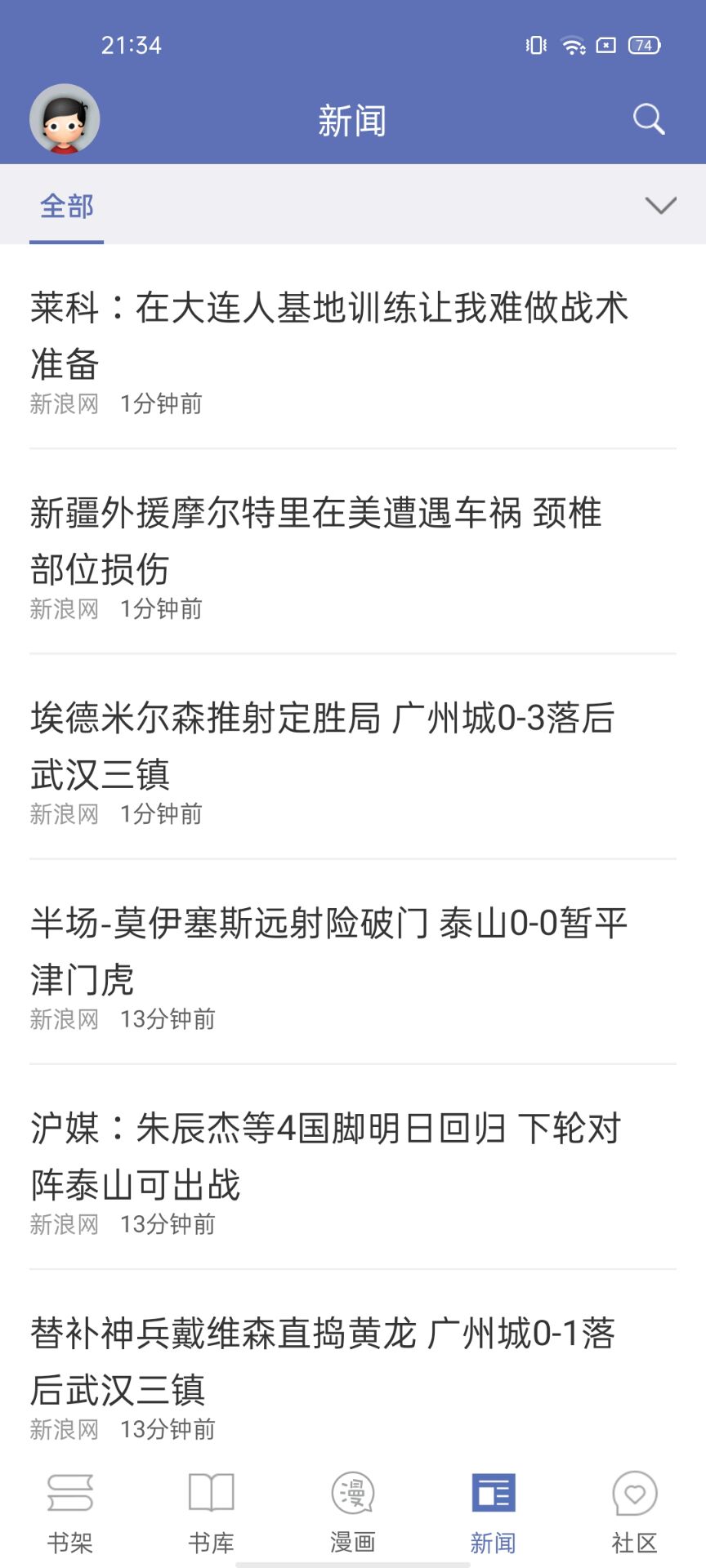
Task: Tap the 新闻 bottom tab
Action: pos(494,1512)
